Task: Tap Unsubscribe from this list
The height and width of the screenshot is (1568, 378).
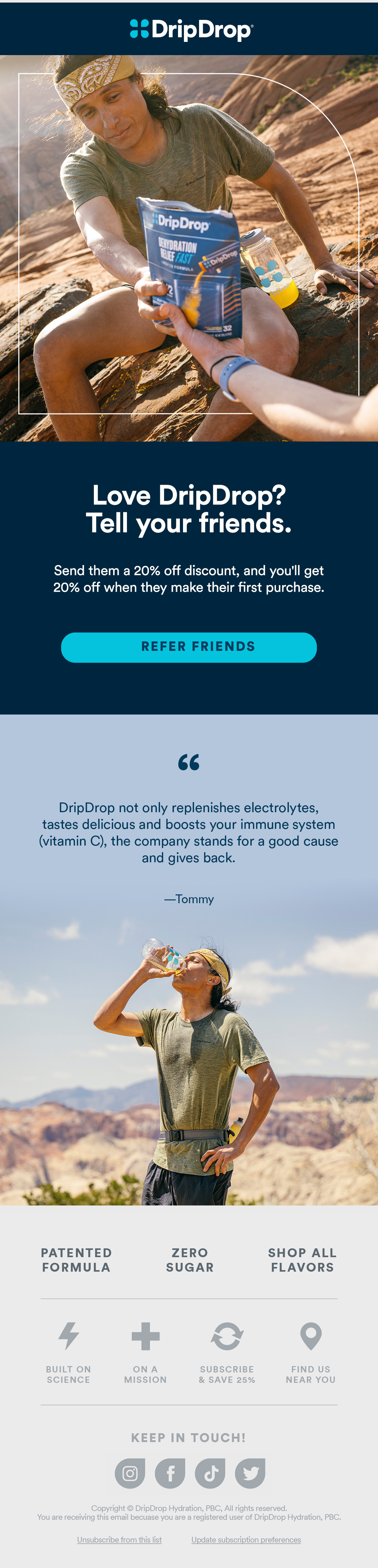Action: coord(119,1539)
